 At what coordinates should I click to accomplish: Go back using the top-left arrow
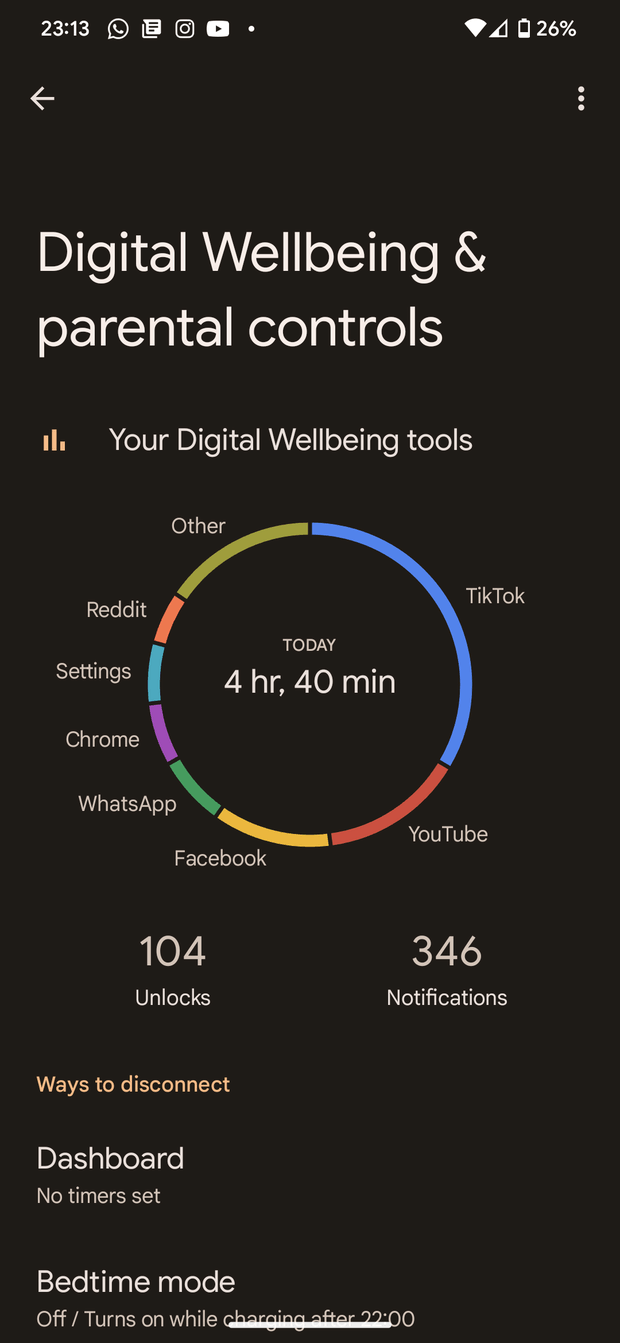coord(42,98)
